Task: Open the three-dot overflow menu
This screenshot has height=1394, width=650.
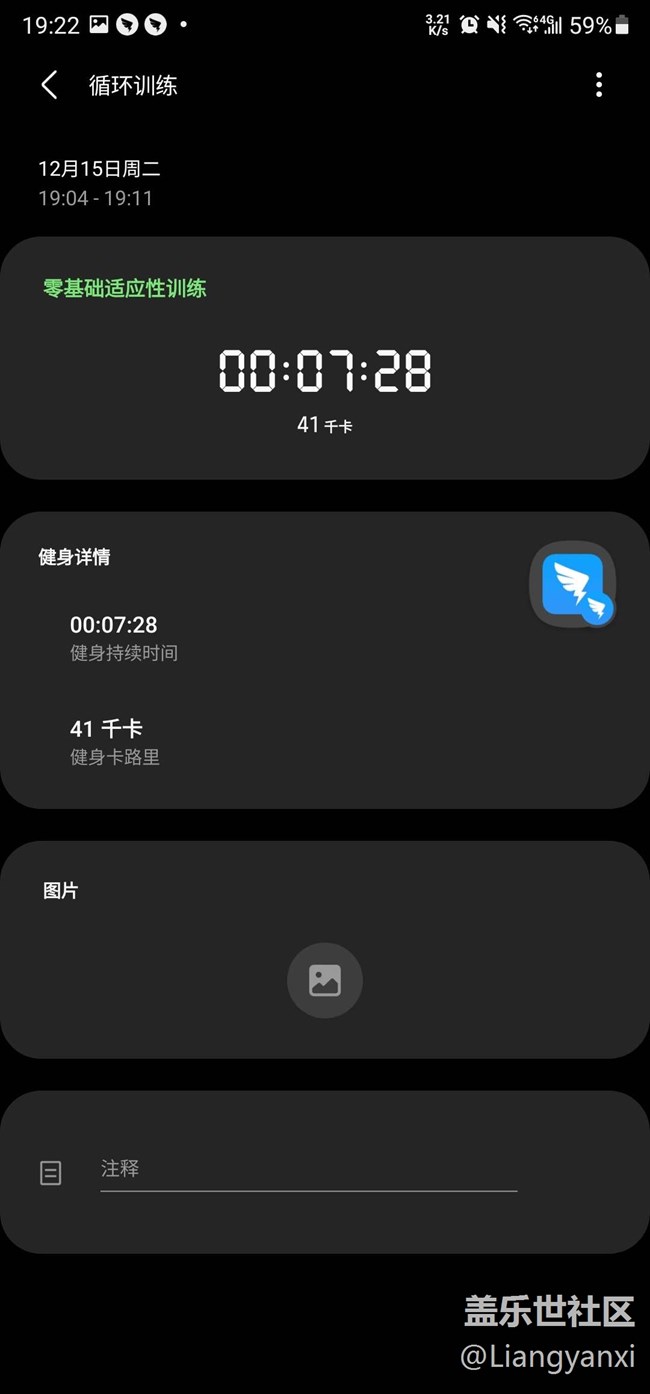Action: (x=599, y=85)
